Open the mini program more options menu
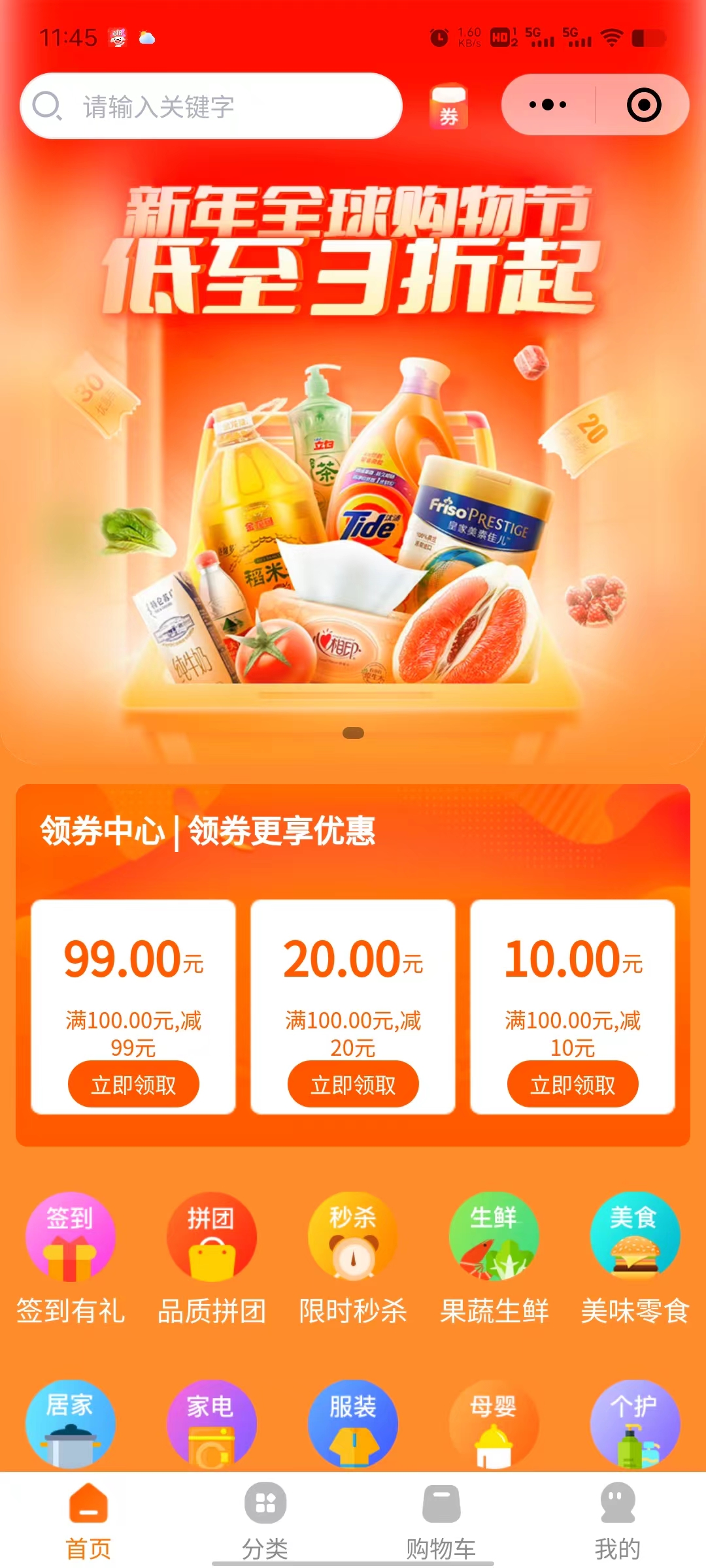The height and width of the screenshot is (1568, 706). (548, 105)
